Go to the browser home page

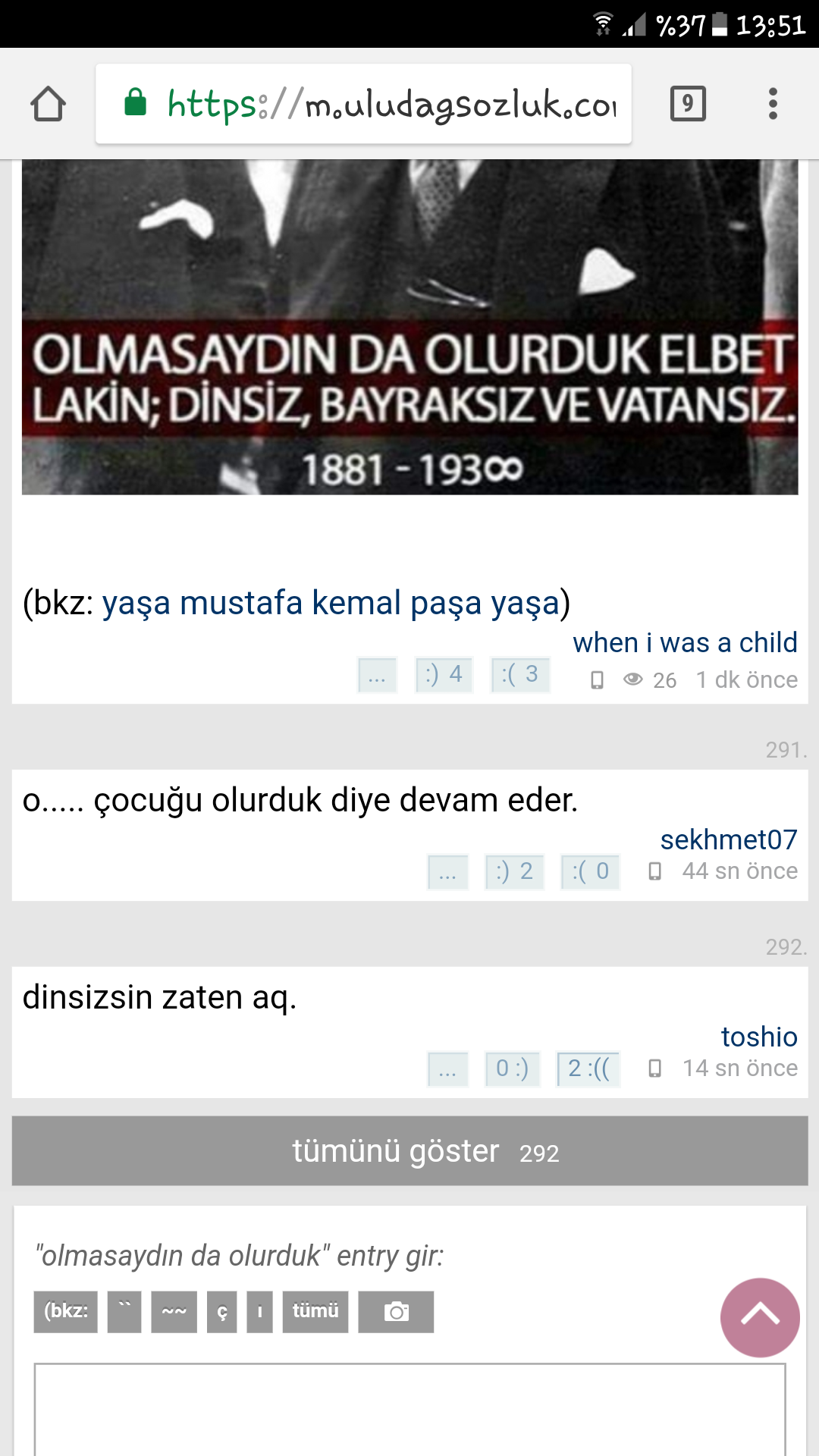point(48,104)
